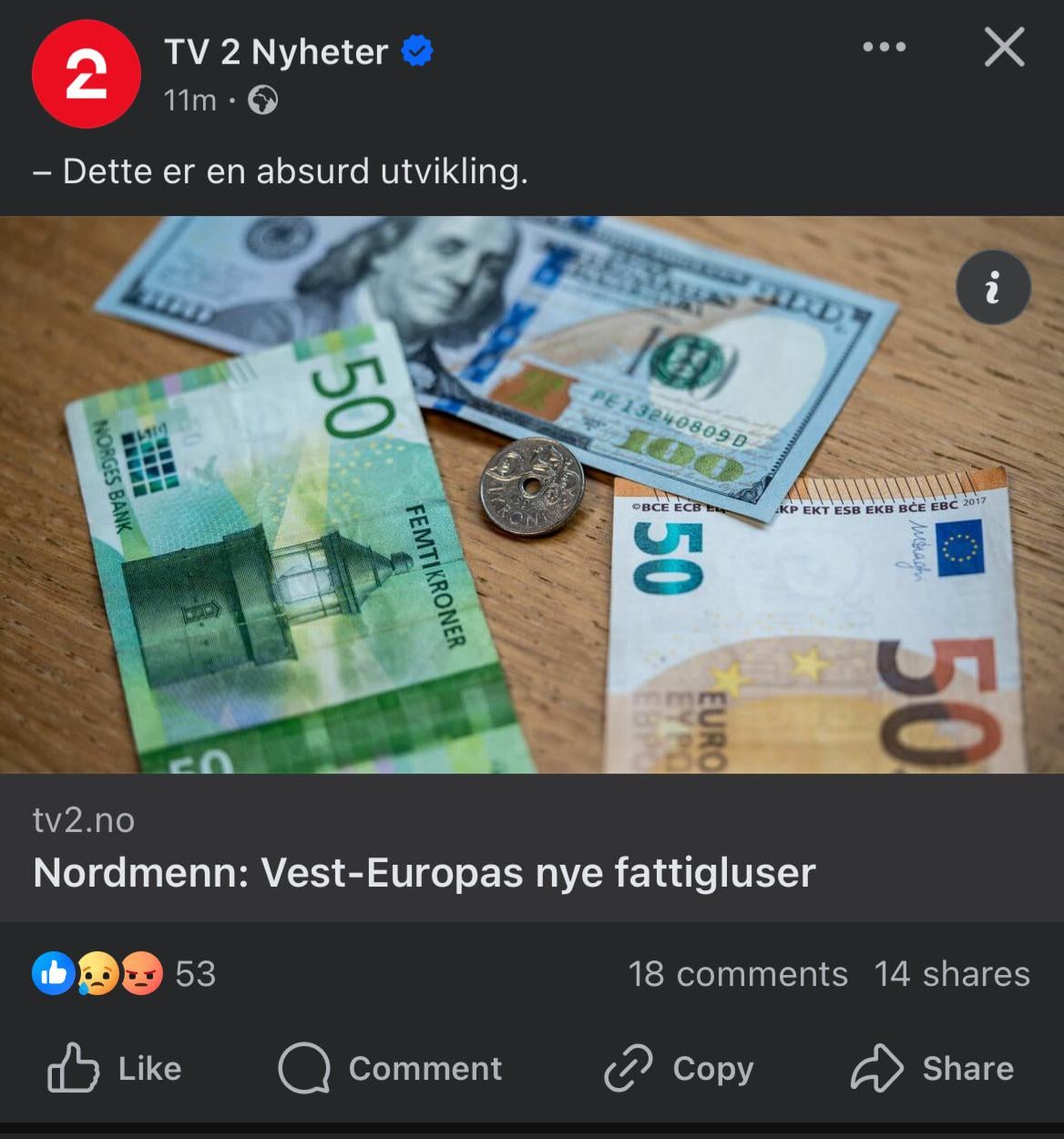View the 14 shares

coord(952,974)
